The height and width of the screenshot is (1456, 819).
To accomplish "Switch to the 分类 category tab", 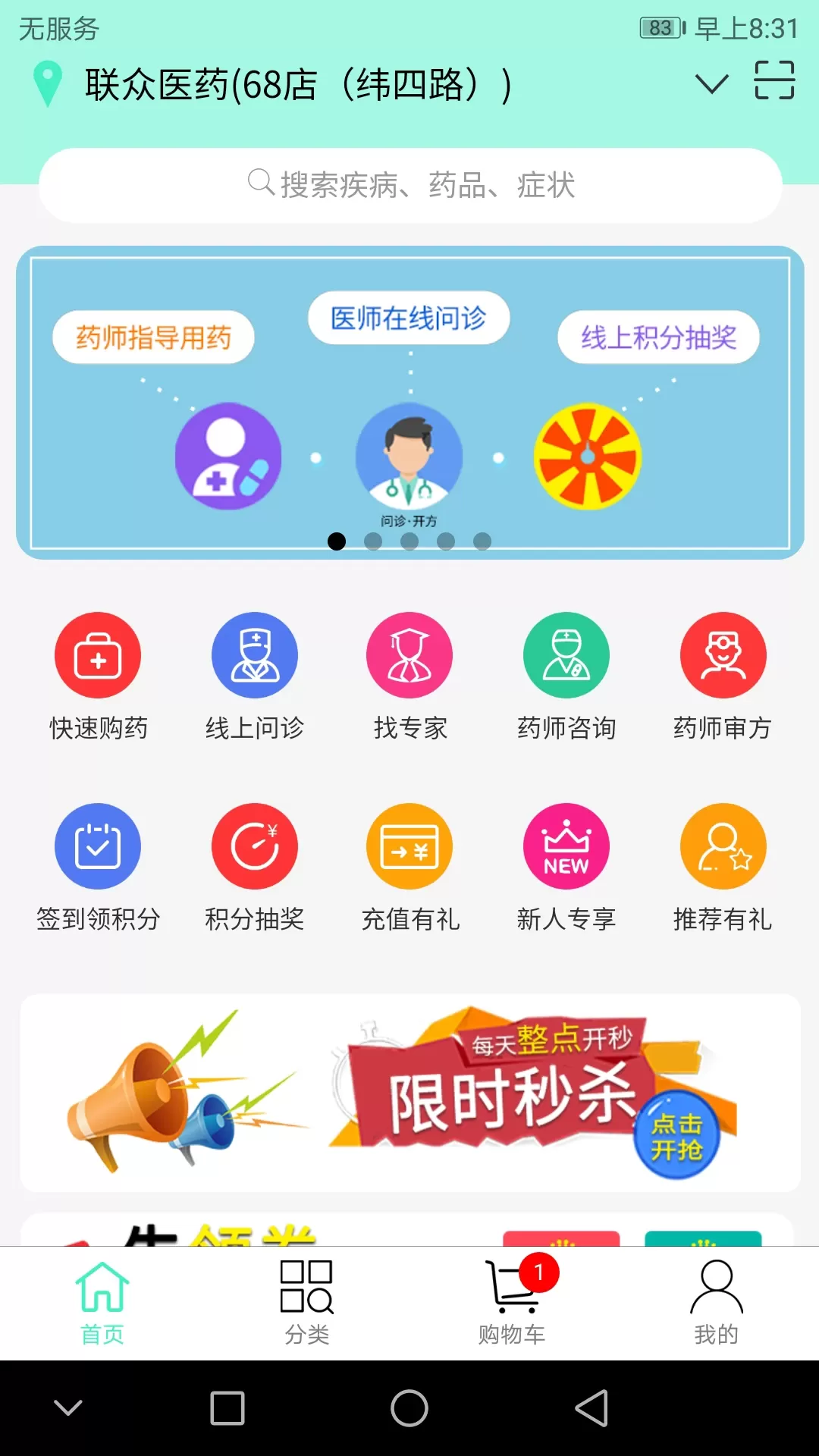I will [307, 1303].
